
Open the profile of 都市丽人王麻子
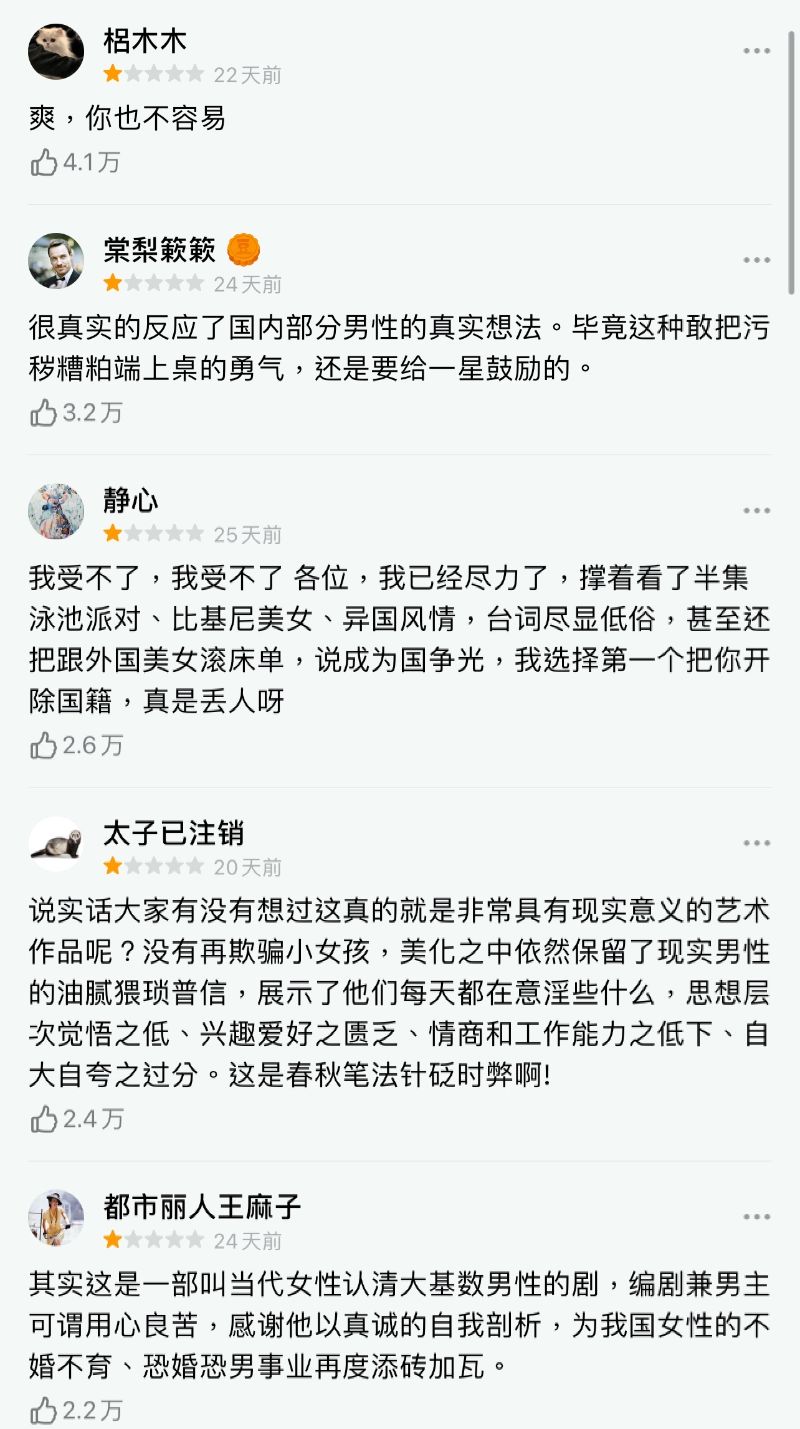(x=56, y=1218)
